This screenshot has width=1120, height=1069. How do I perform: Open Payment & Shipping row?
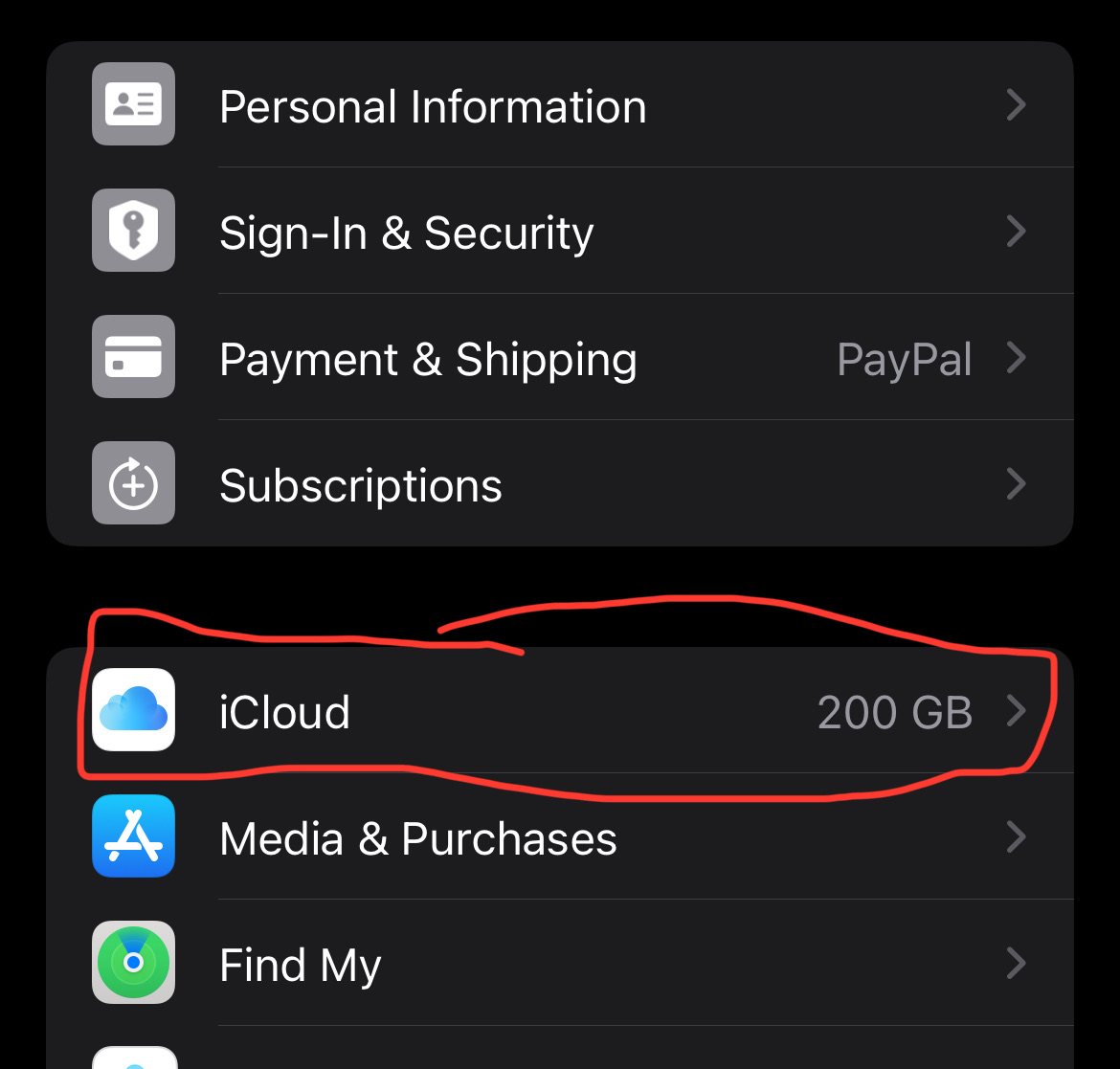click(x=559, y=359)
